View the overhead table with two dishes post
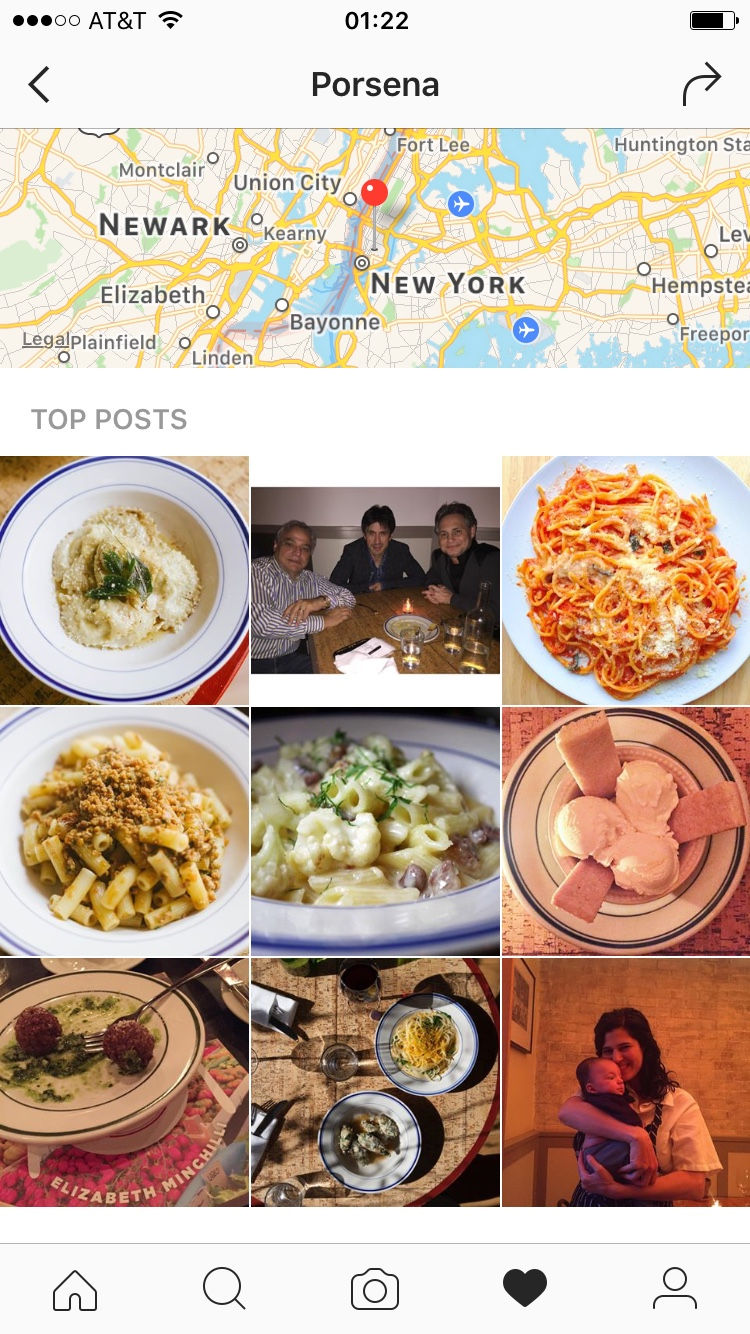Screen dimensions: 750x1334 point(375,1082)
